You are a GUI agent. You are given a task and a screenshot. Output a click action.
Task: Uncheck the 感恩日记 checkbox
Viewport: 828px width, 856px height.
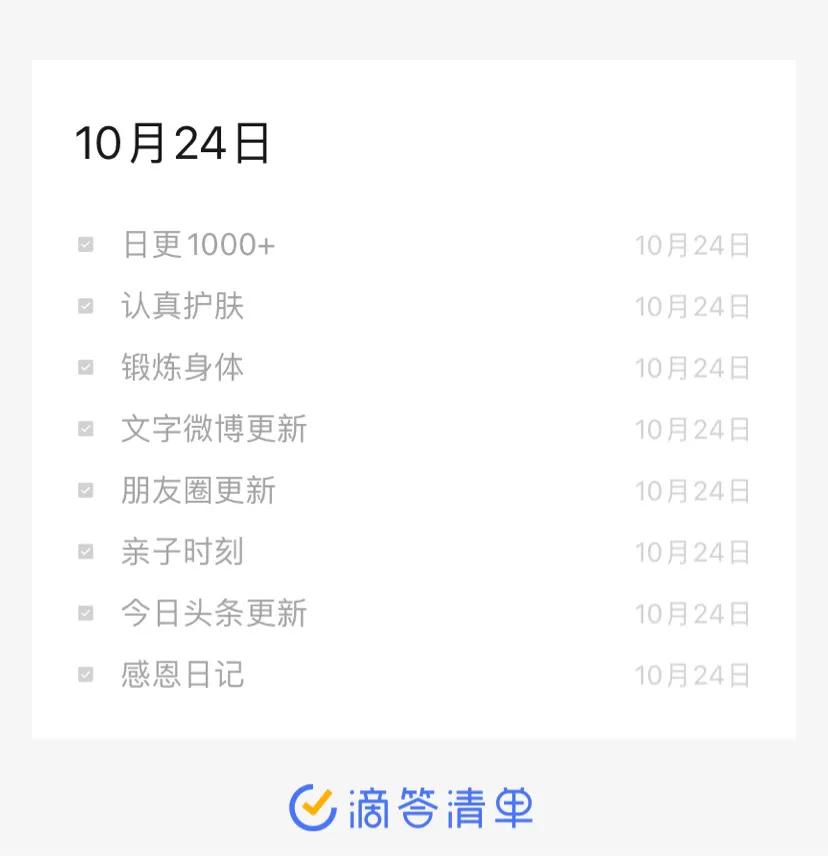pos(85,675)
